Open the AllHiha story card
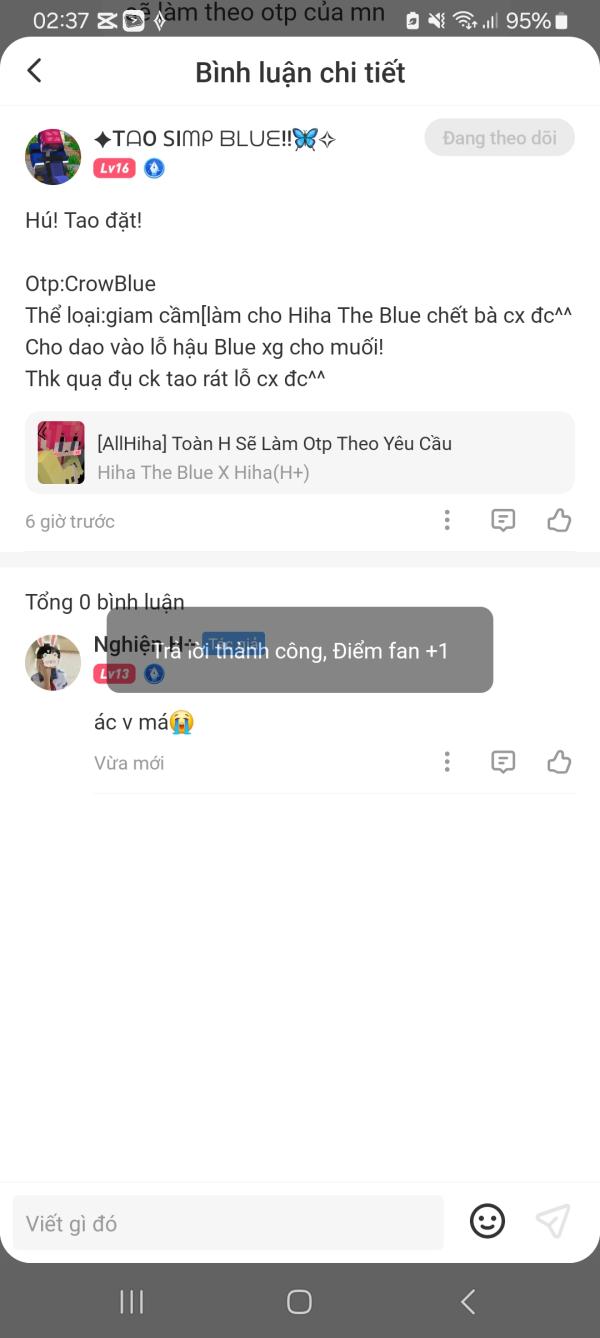 [x=300, y=453]
